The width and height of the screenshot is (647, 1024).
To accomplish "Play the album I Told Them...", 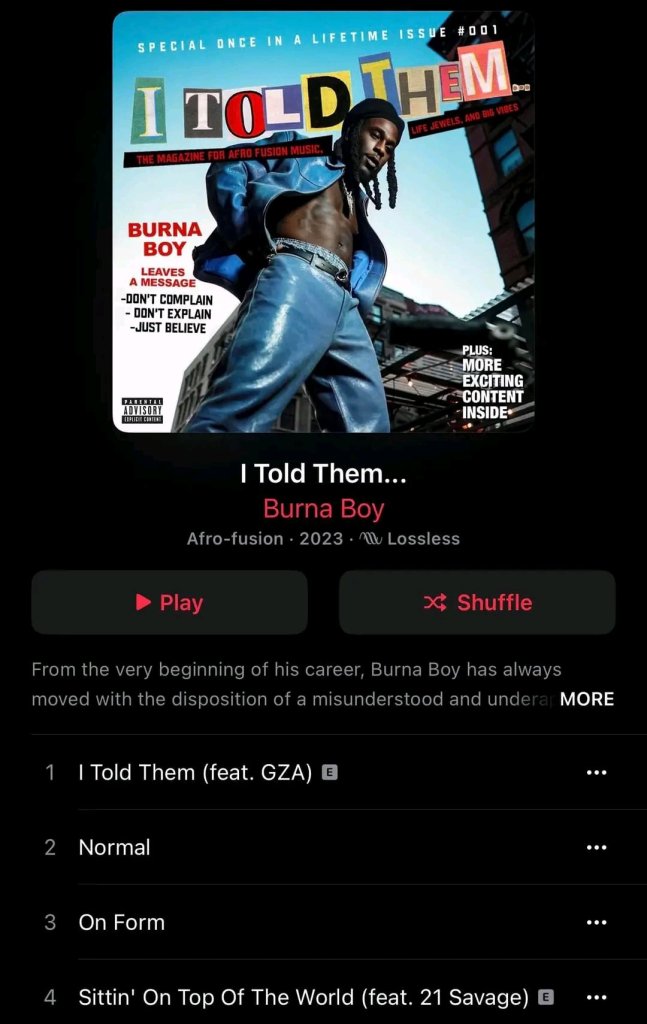I will tap(169, 602).
